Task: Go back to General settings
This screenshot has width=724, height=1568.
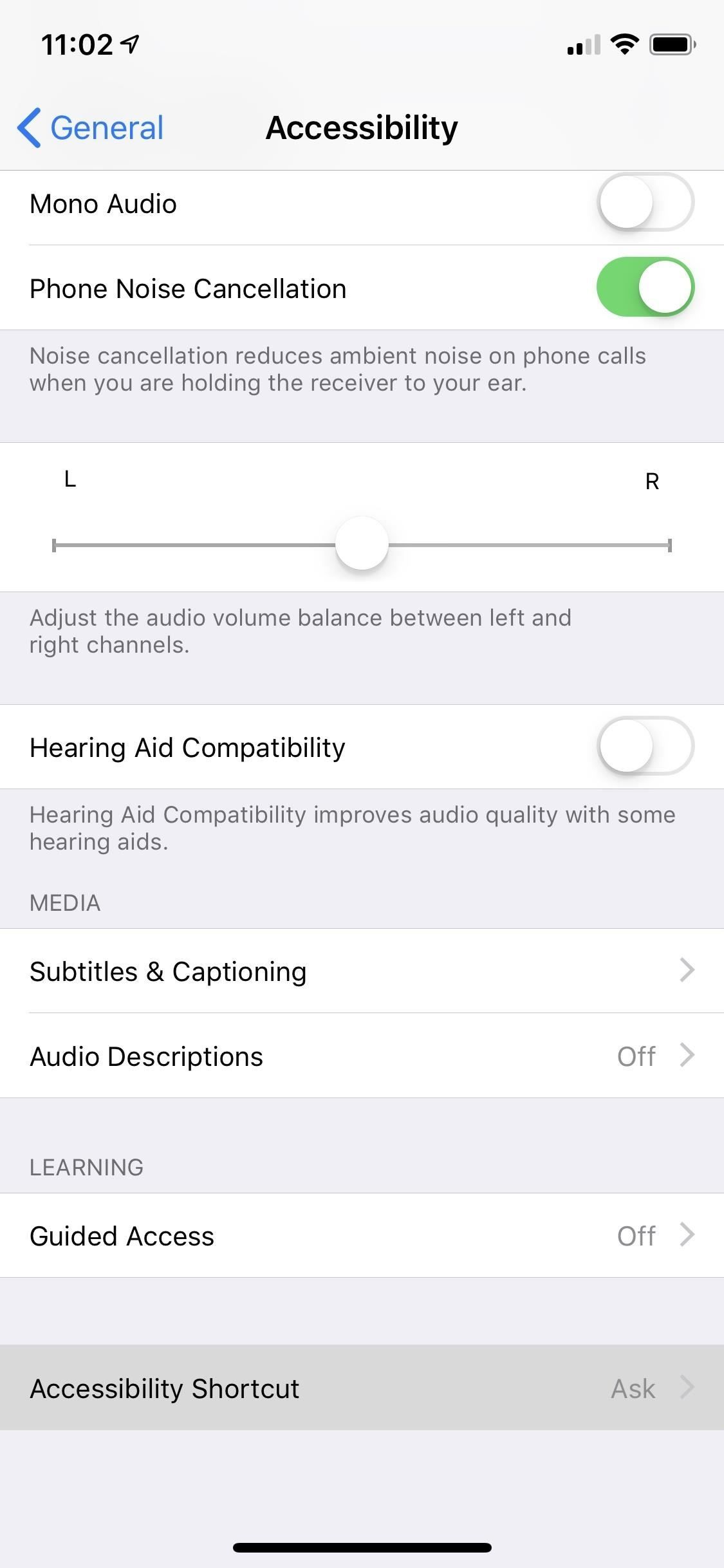Action: (91, 127)
